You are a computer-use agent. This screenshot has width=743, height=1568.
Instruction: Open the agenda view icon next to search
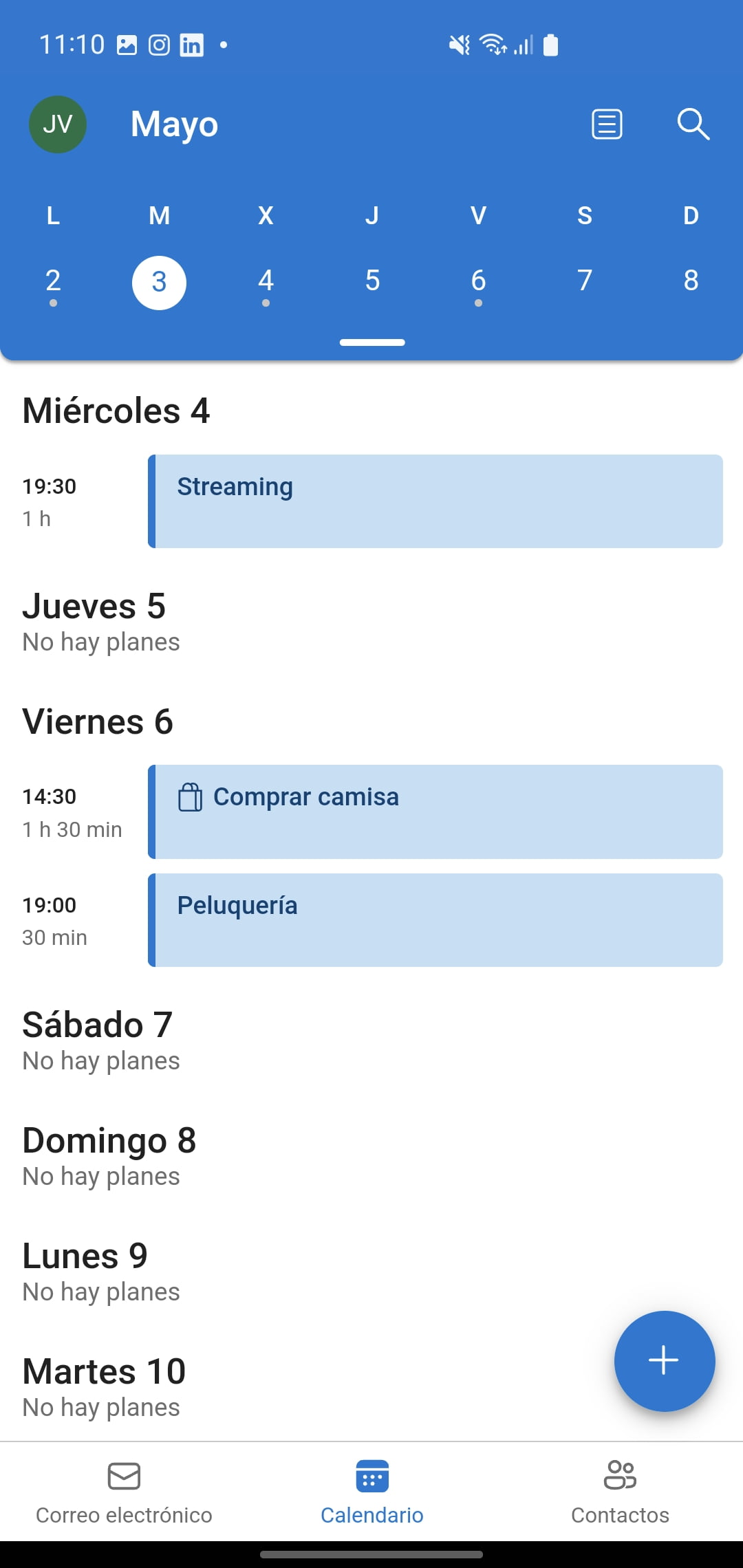(x=606, y=124)
